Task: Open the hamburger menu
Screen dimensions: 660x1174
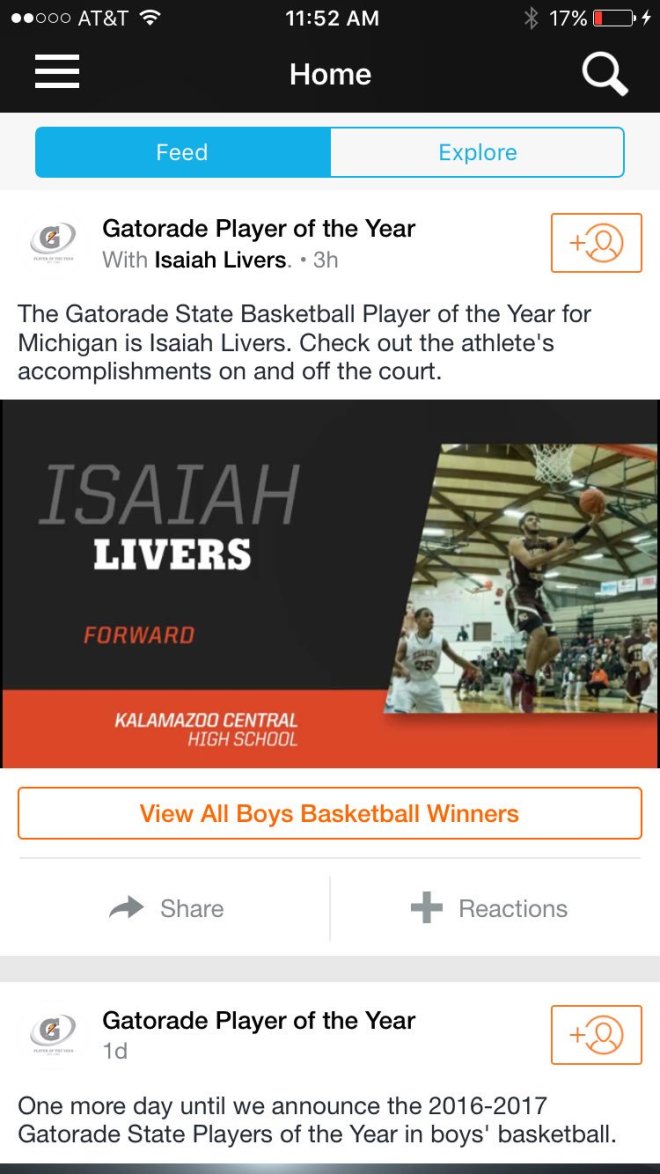Action: pyautogui.click(x=57, y=73)
